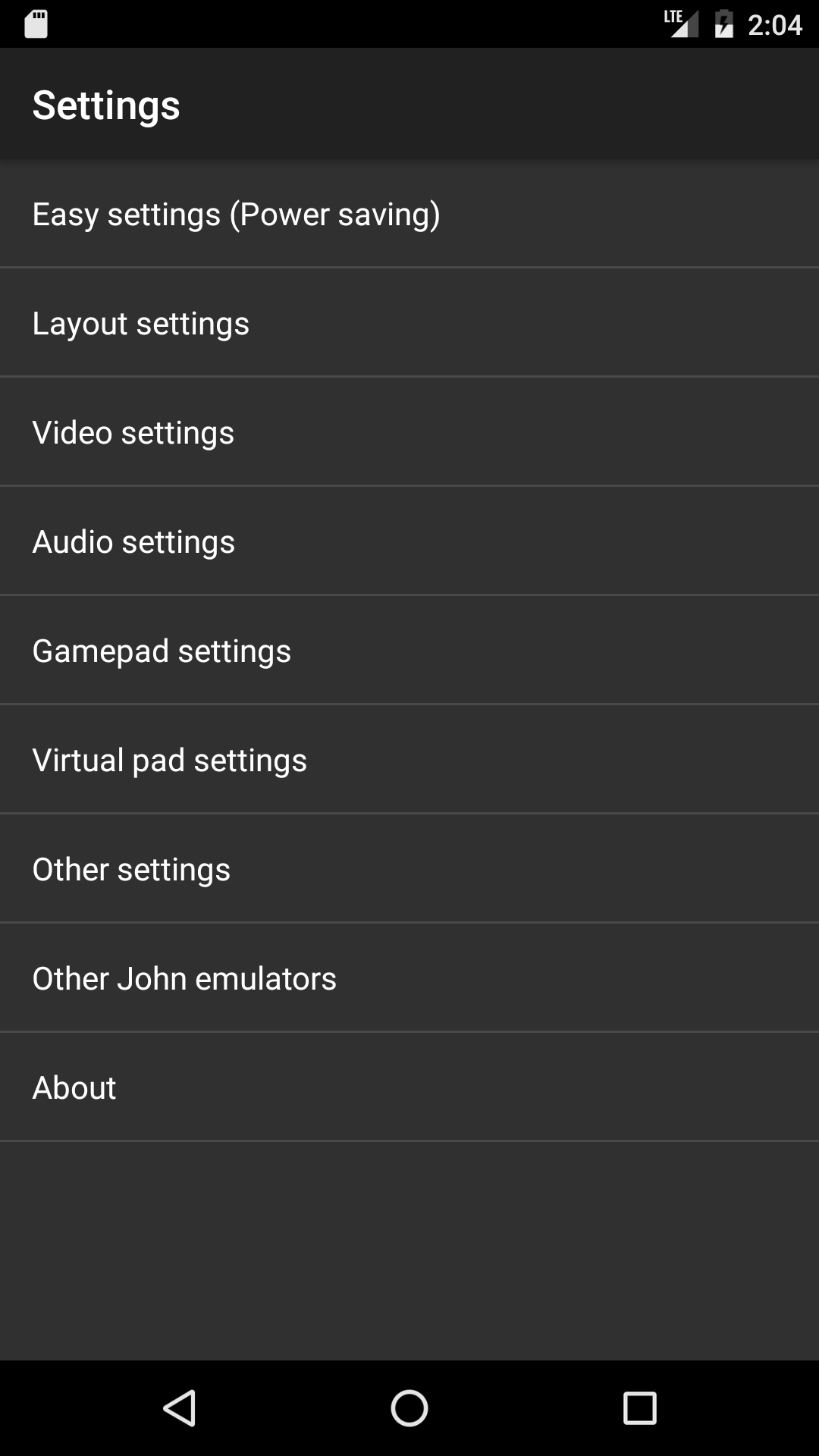
Task: Select the Settings title header
Action: click(106, 104)
